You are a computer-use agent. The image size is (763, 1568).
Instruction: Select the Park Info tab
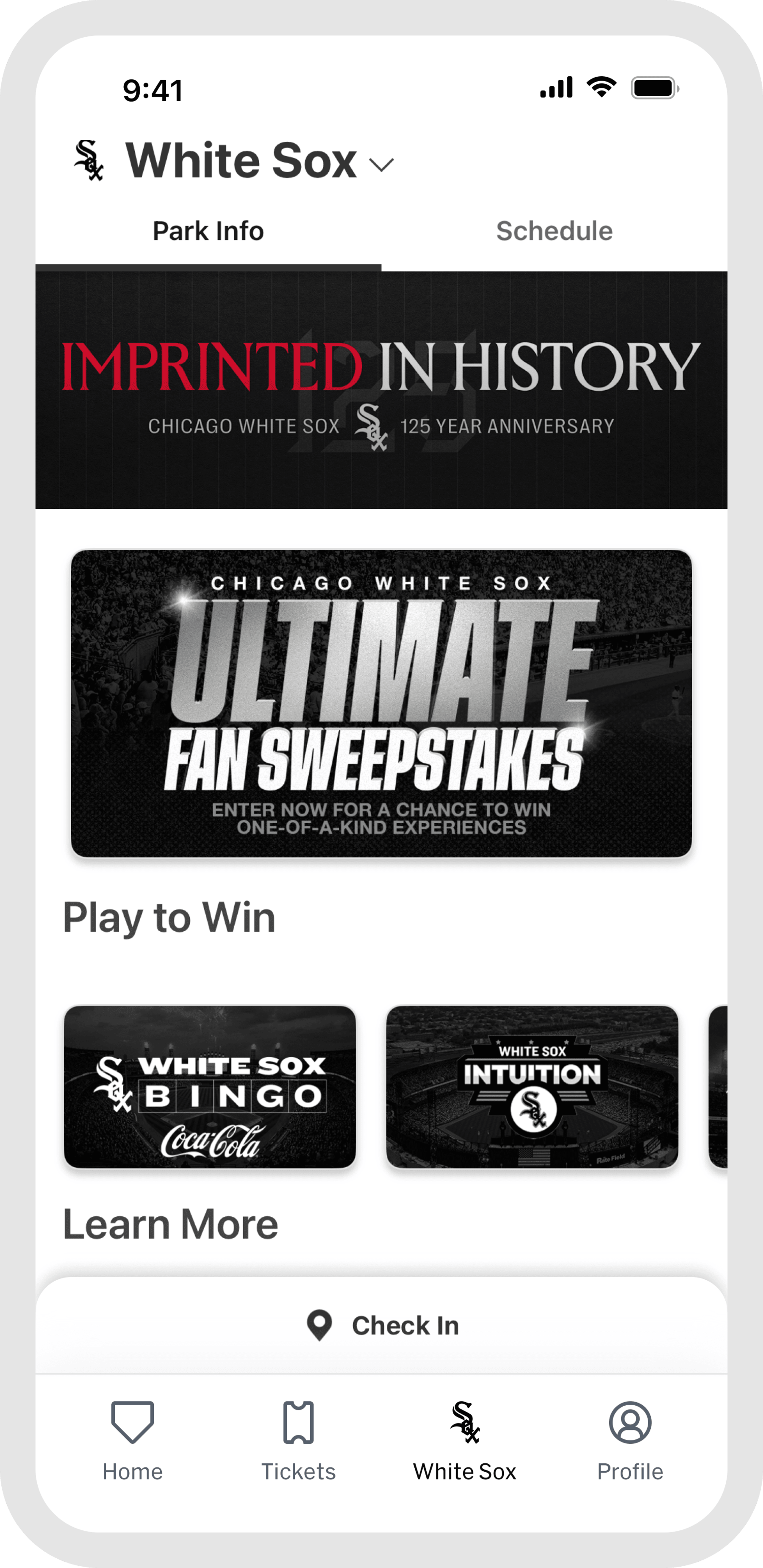208,231
